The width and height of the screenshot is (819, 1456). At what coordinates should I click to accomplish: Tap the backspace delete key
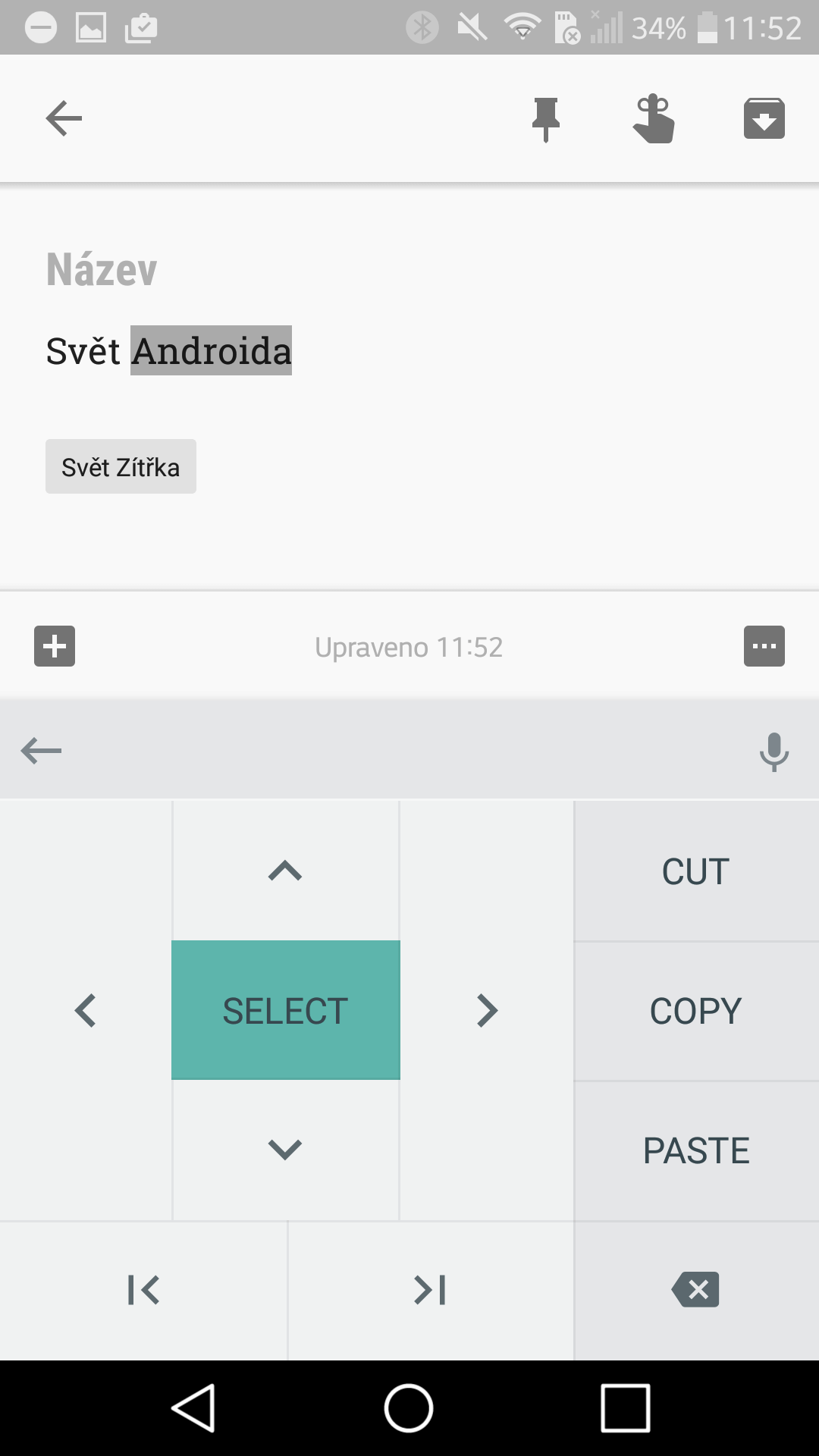click(696, 1290)
